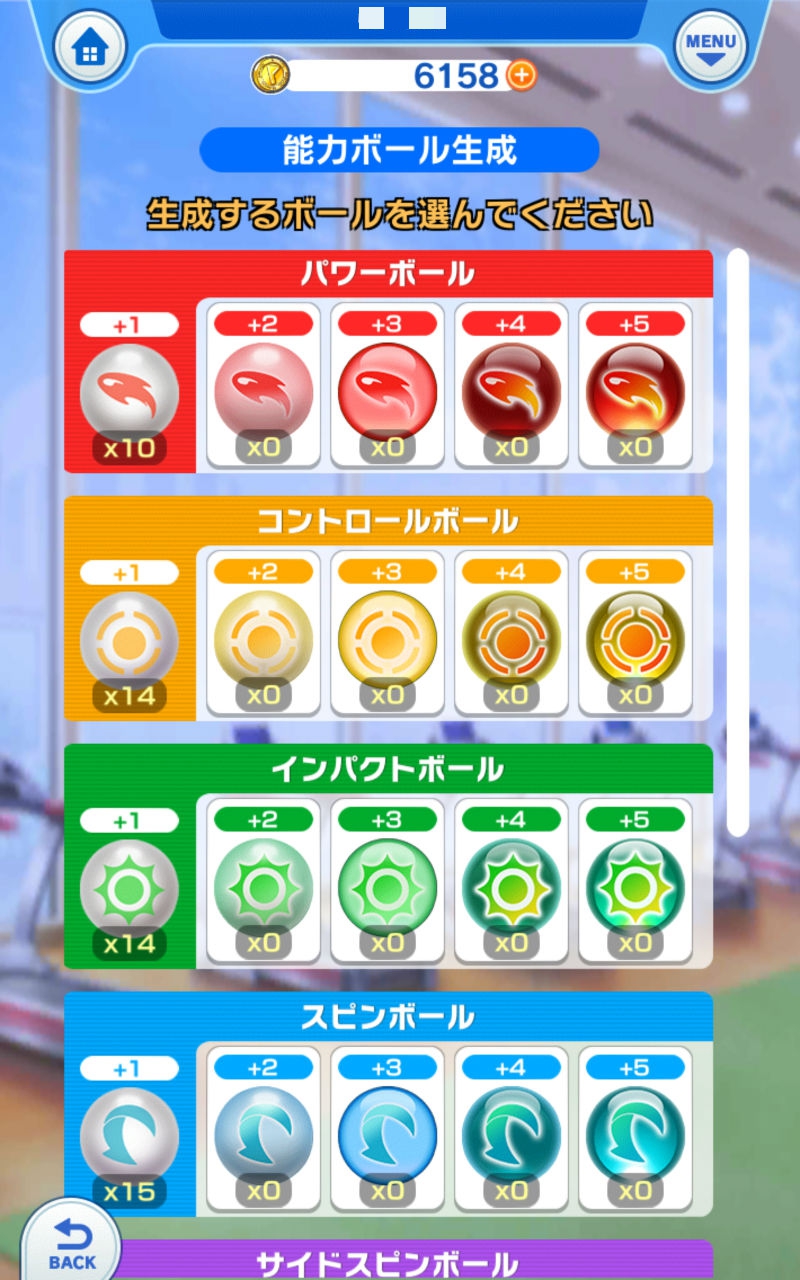Select the +5 spin ball
The image size is (800, 1280).
635,1131
